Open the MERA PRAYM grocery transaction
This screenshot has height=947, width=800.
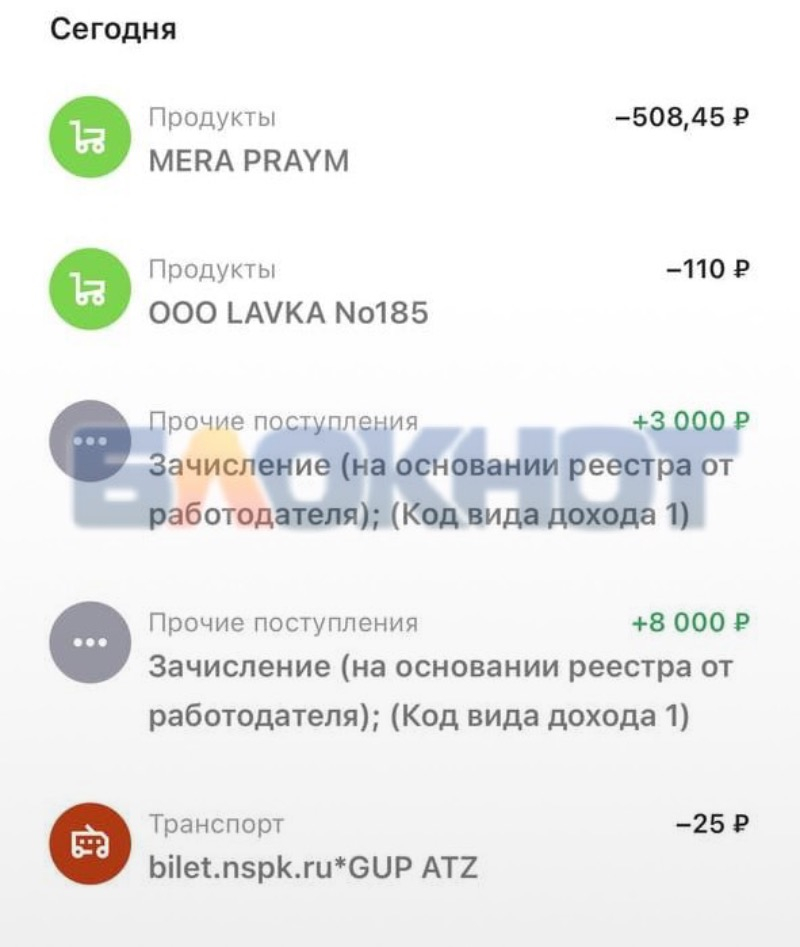pyautogui.click(x=400, y=140)
